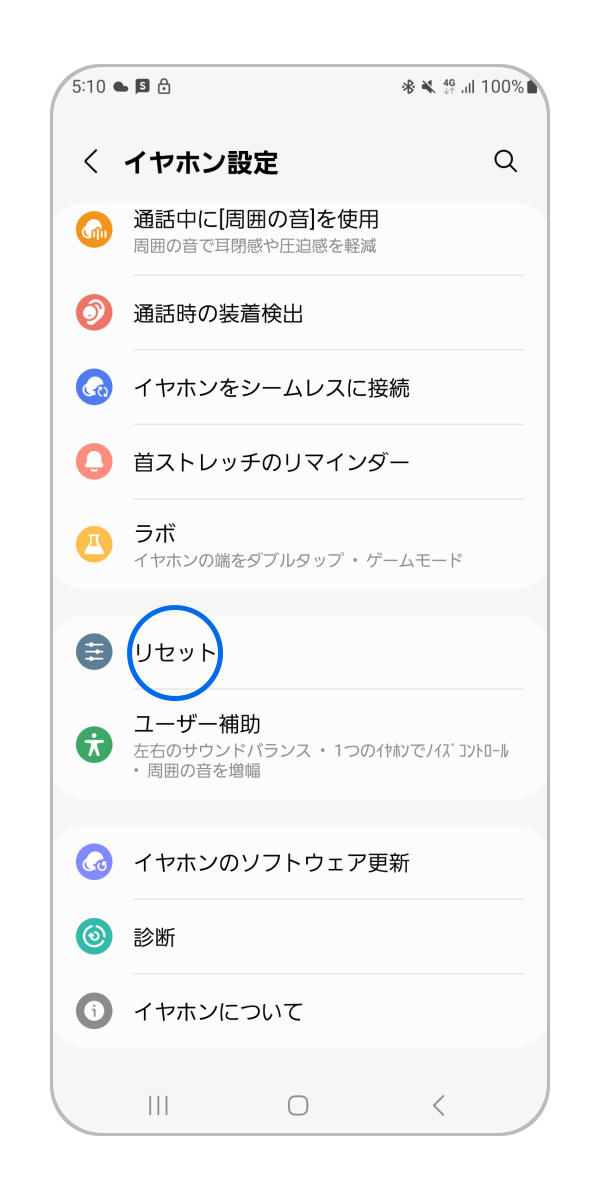This screenshot has height=1200, width=600.
Task: Tap the リセット row
Action: point(300,653)
